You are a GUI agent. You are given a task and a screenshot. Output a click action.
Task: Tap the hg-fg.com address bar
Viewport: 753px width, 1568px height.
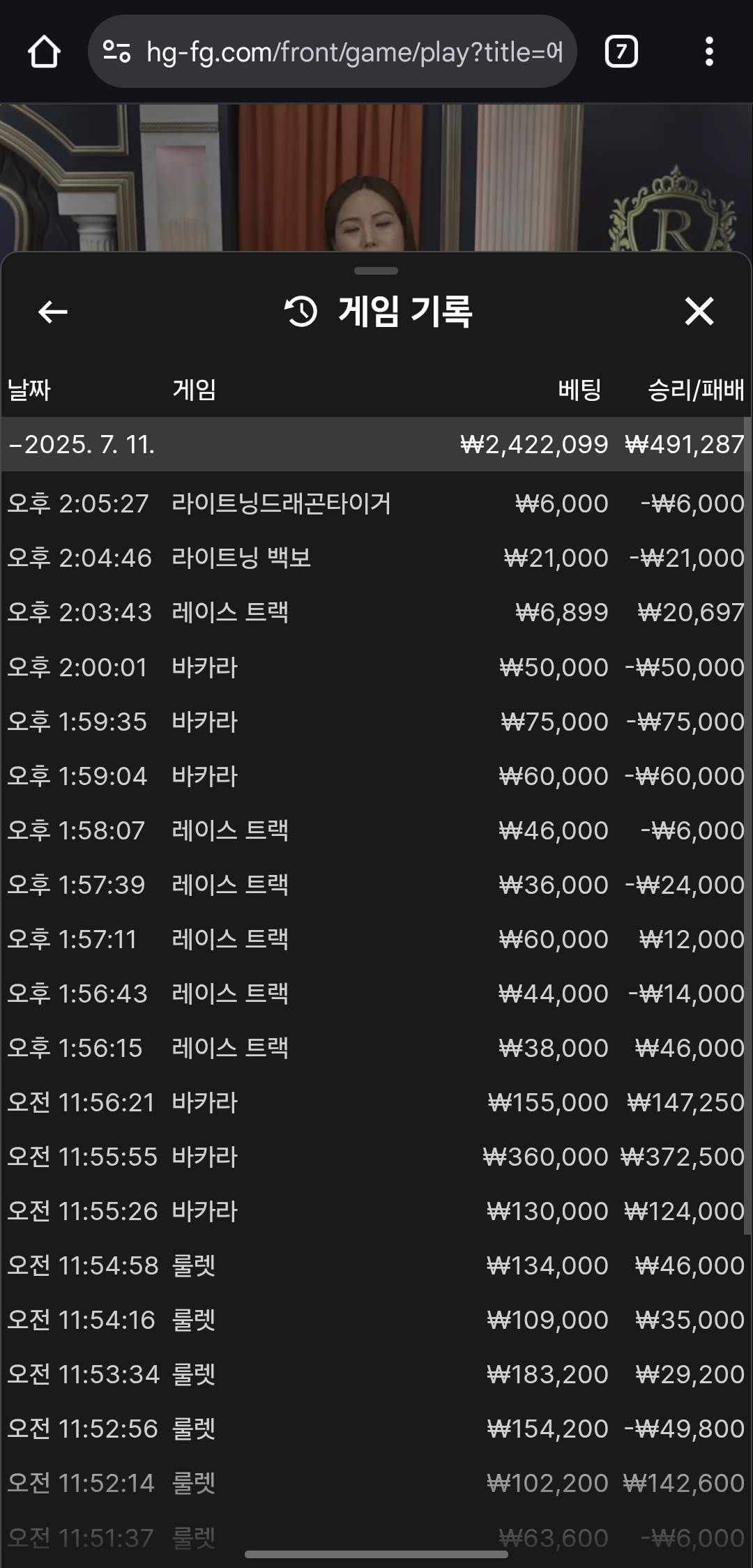click(333, 52)
